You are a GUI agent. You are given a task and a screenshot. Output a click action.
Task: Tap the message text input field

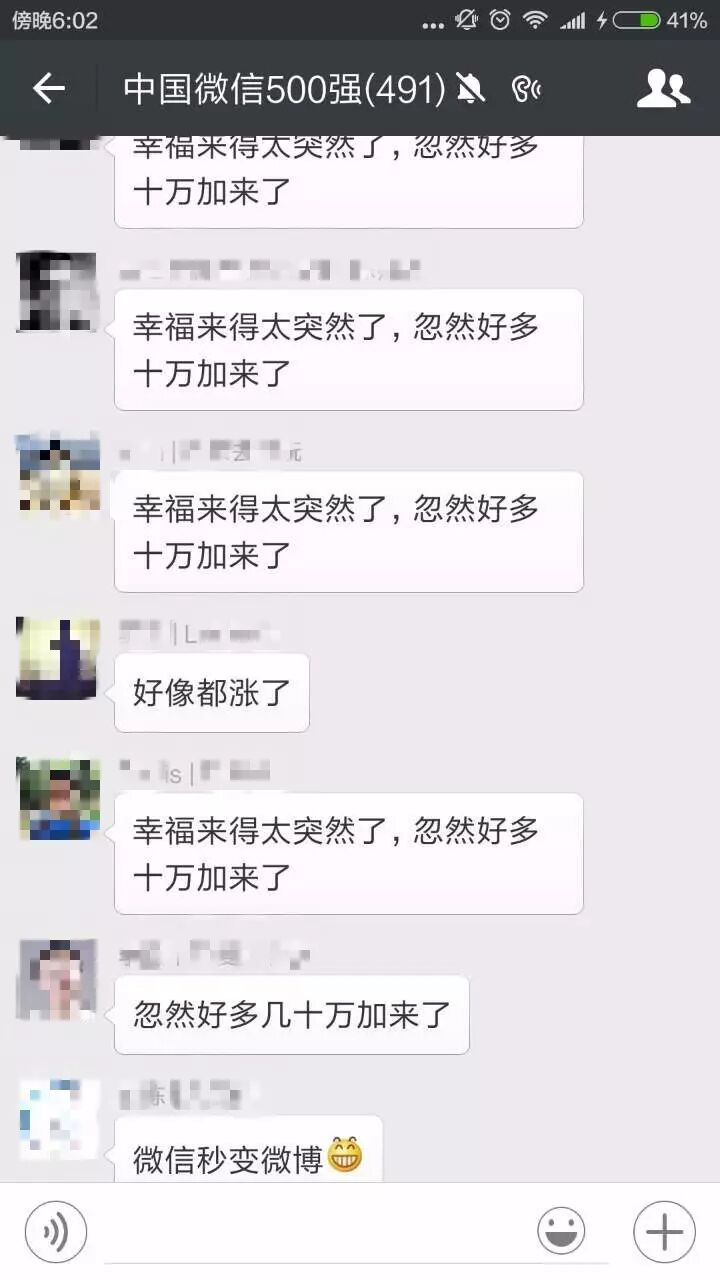tap(310, 1232)
